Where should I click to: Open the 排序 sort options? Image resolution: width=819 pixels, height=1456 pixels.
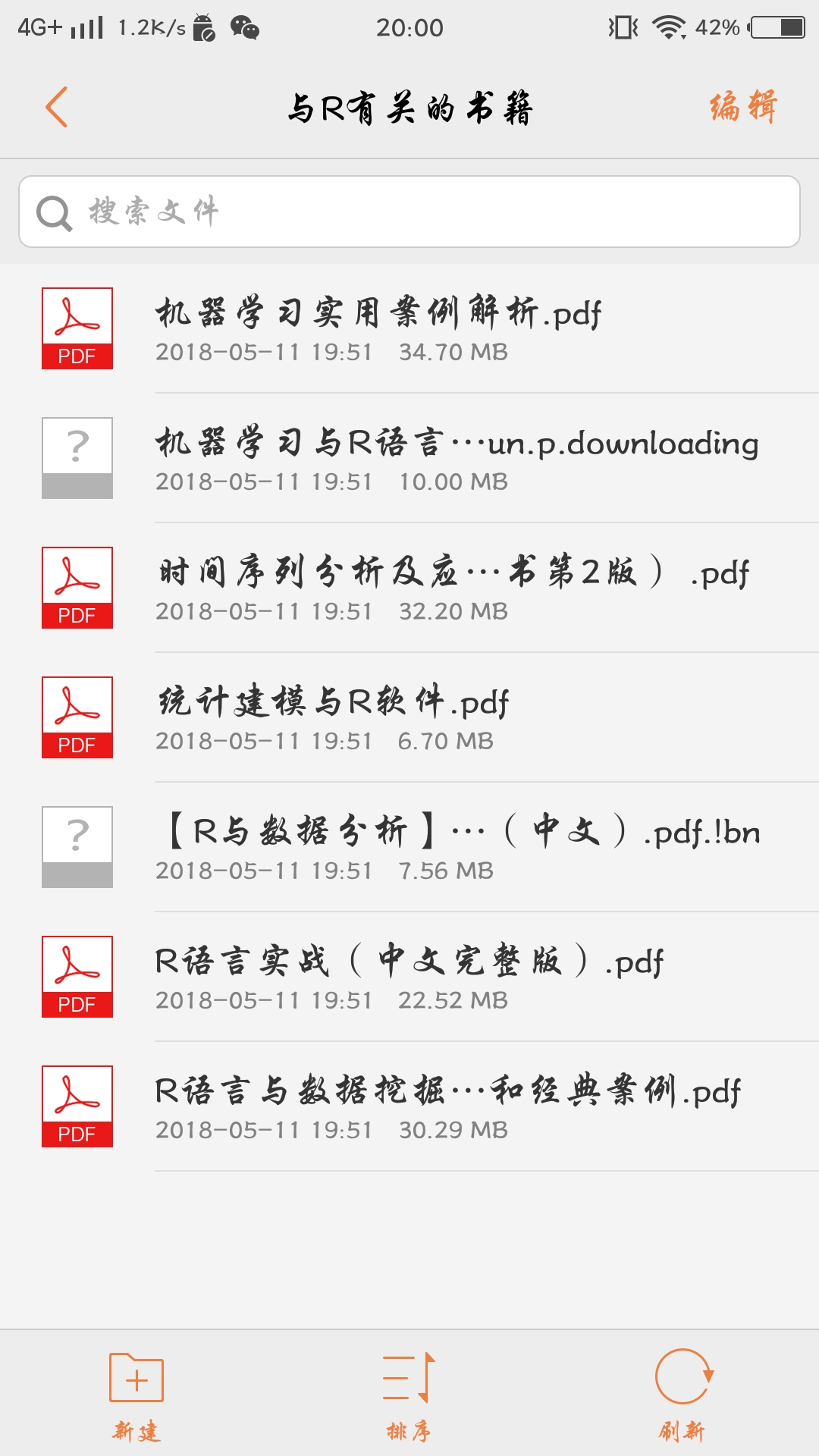click(409, 1394)
